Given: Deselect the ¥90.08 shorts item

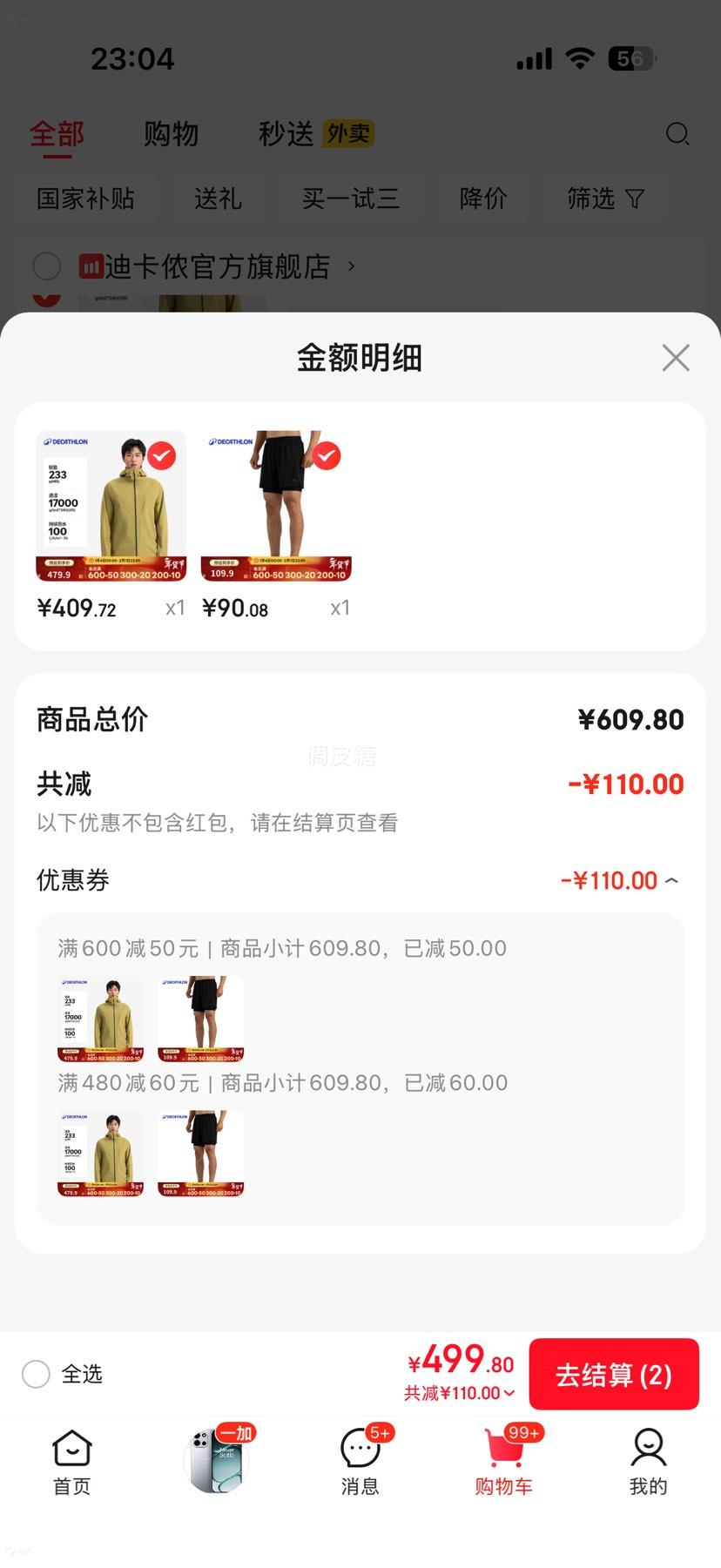Looking at the screenshot, I should pos(327,455).
